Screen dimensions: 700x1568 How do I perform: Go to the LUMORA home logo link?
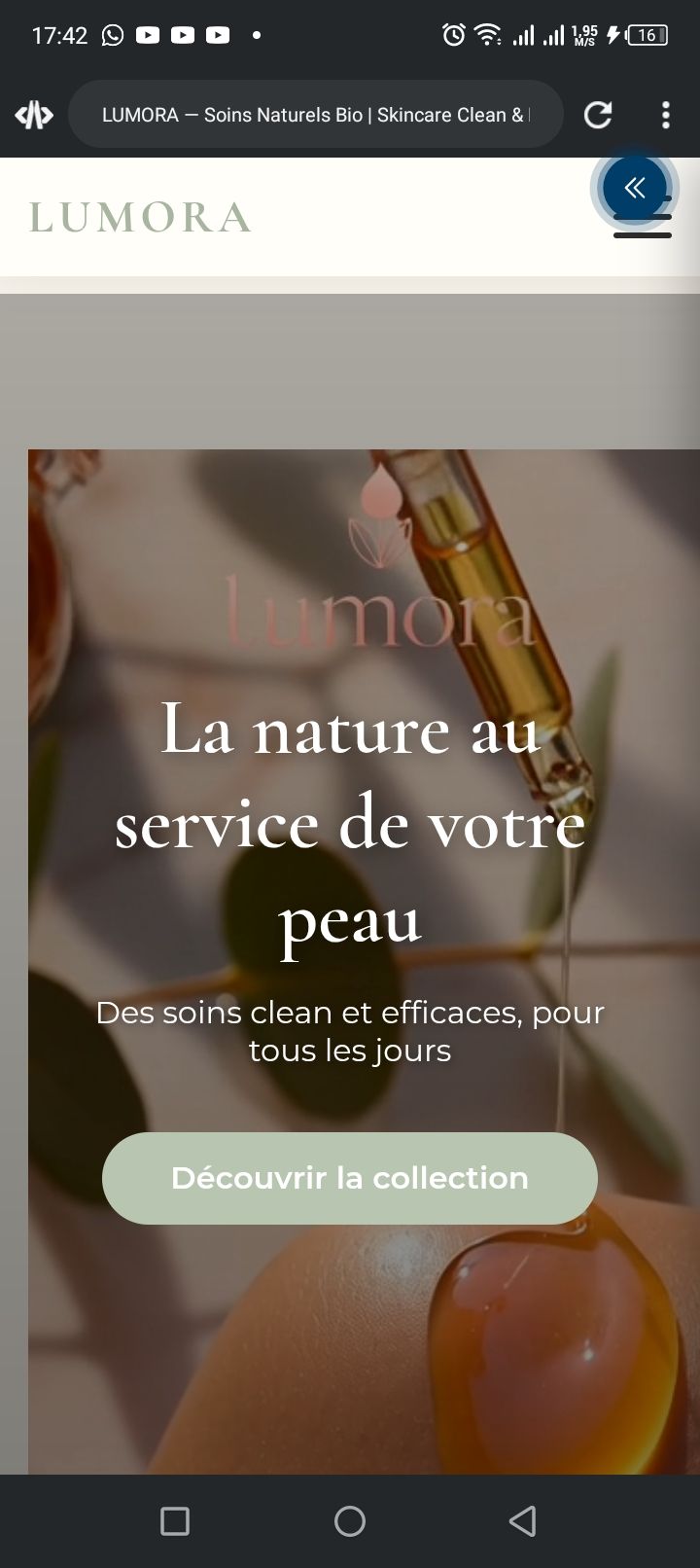point(140,217)
